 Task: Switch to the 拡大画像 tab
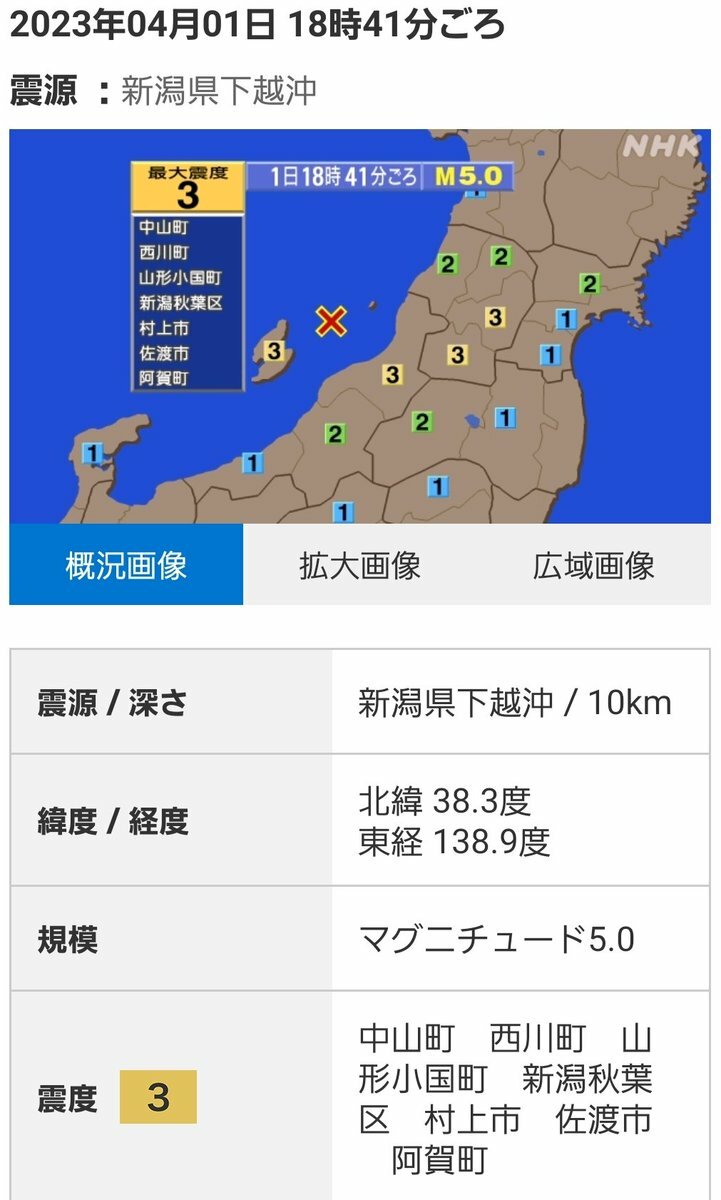pos(360,565)
